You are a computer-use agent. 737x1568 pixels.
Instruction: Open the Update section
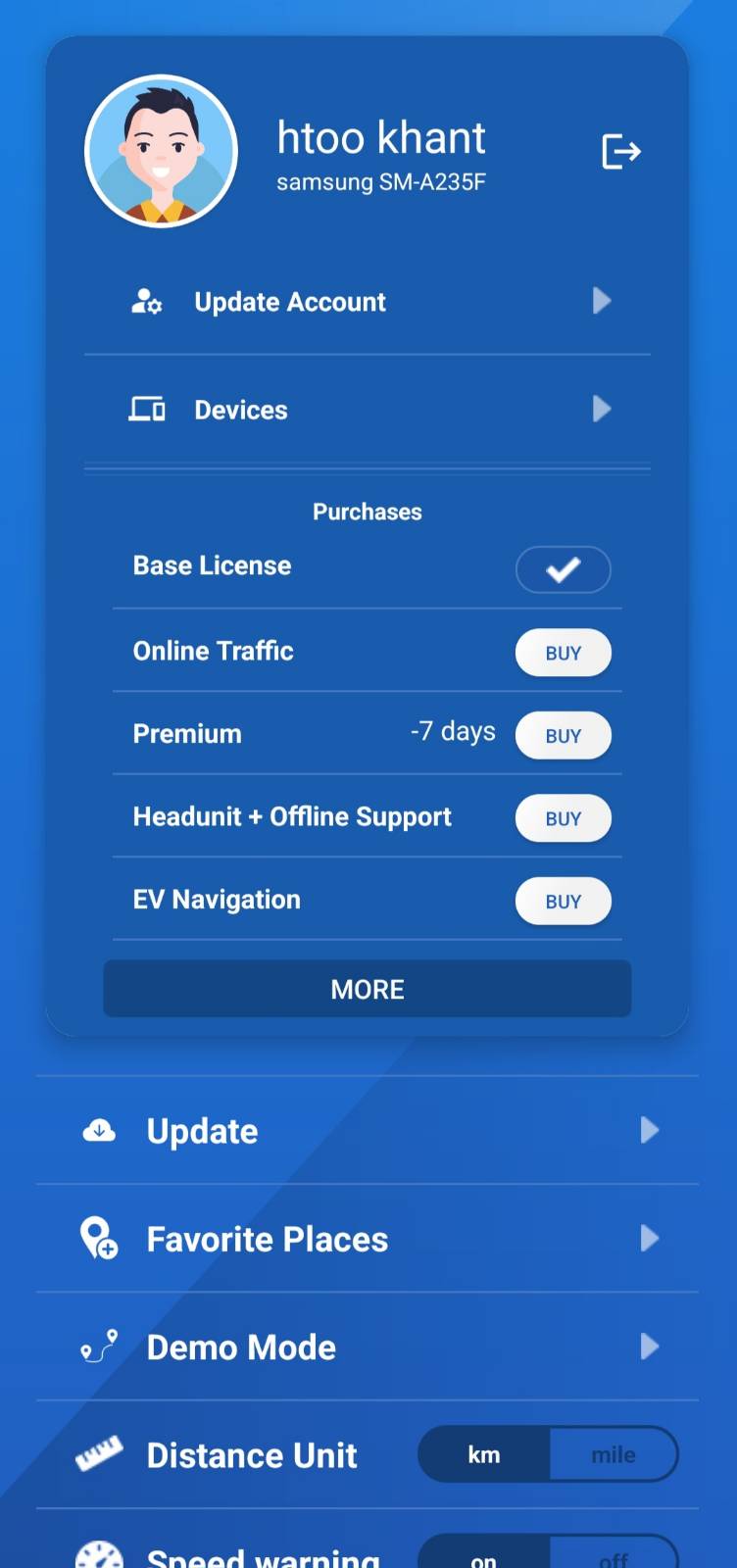click(368, 1131)
